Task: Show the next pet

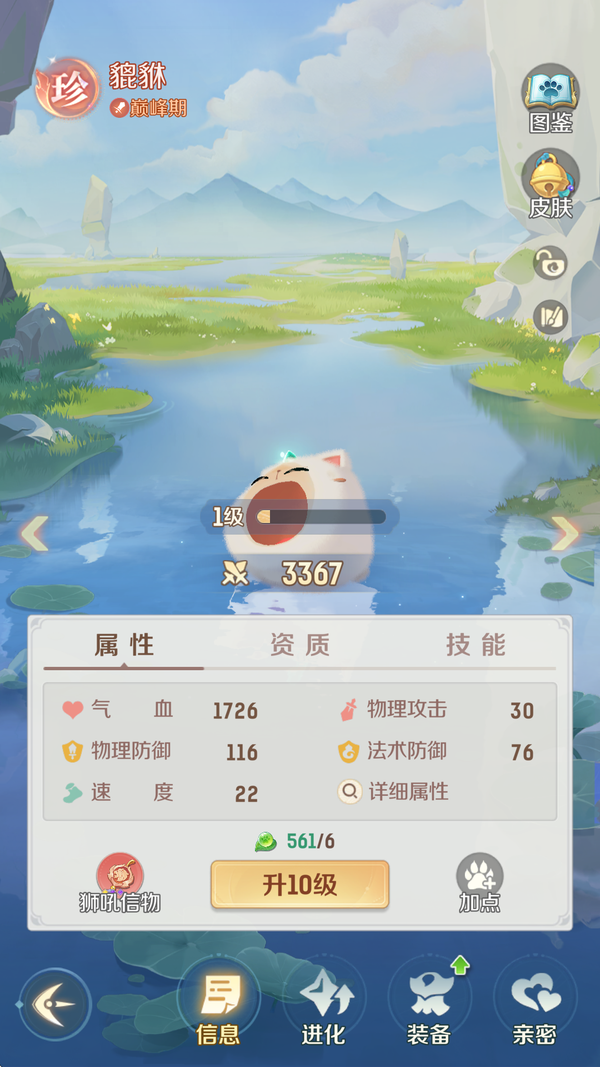Action: pyautogui.click(x=565, y=533)
